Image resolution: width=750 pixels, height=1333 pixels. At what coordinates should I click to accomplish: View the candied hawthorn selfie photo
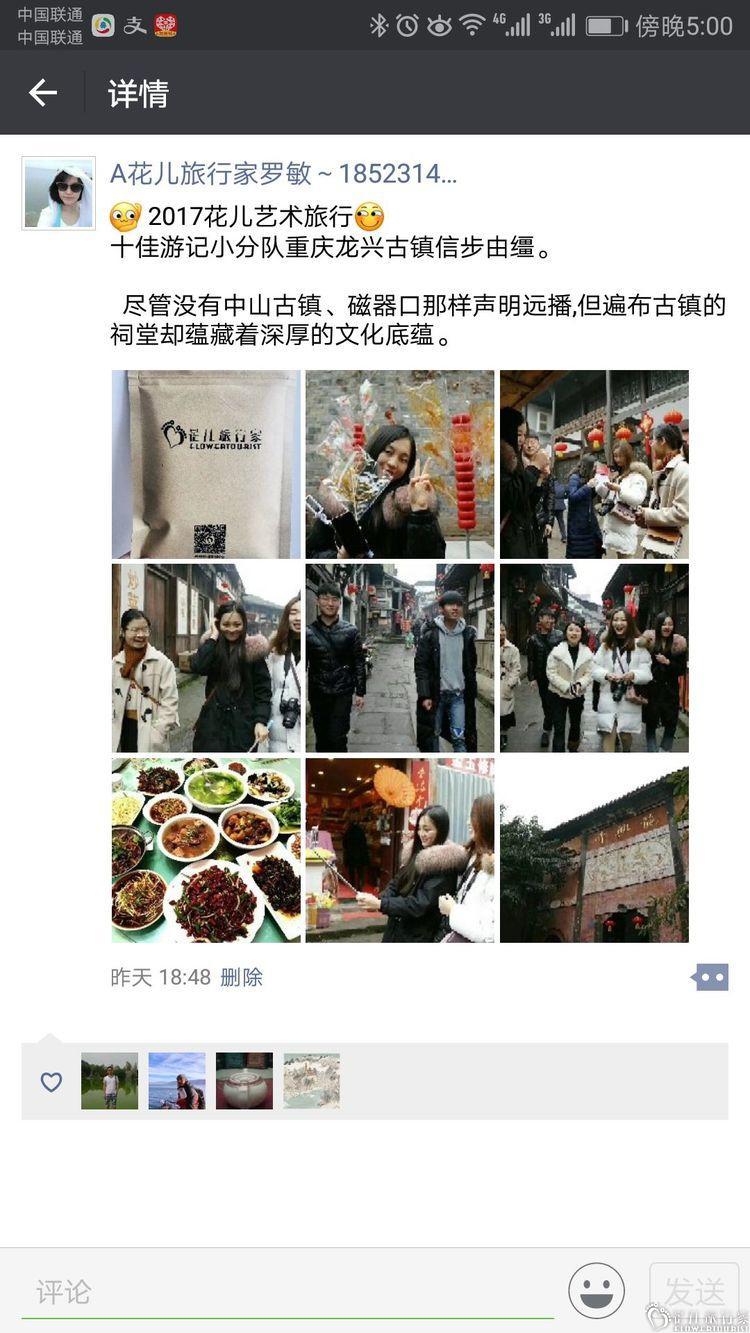400,464
